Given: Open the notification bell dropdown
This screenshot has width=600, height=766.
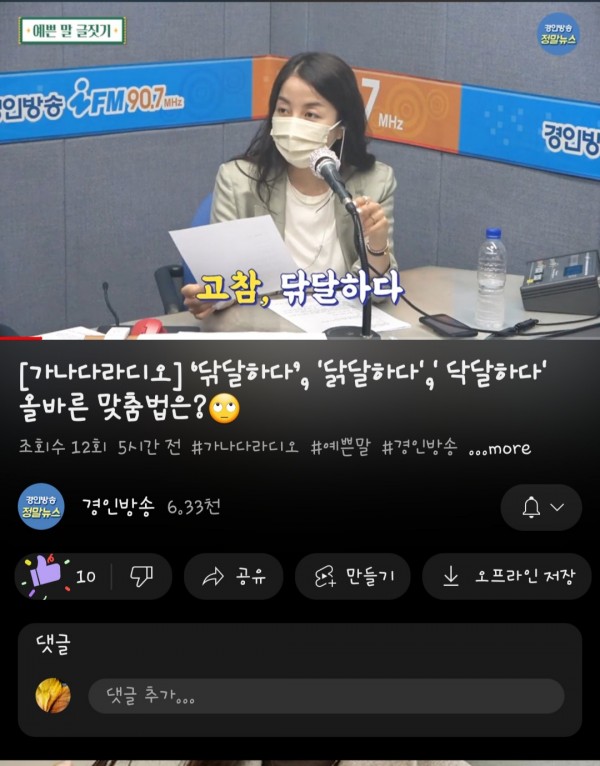Looking at the screenshot, I should [x=541, y=507].
